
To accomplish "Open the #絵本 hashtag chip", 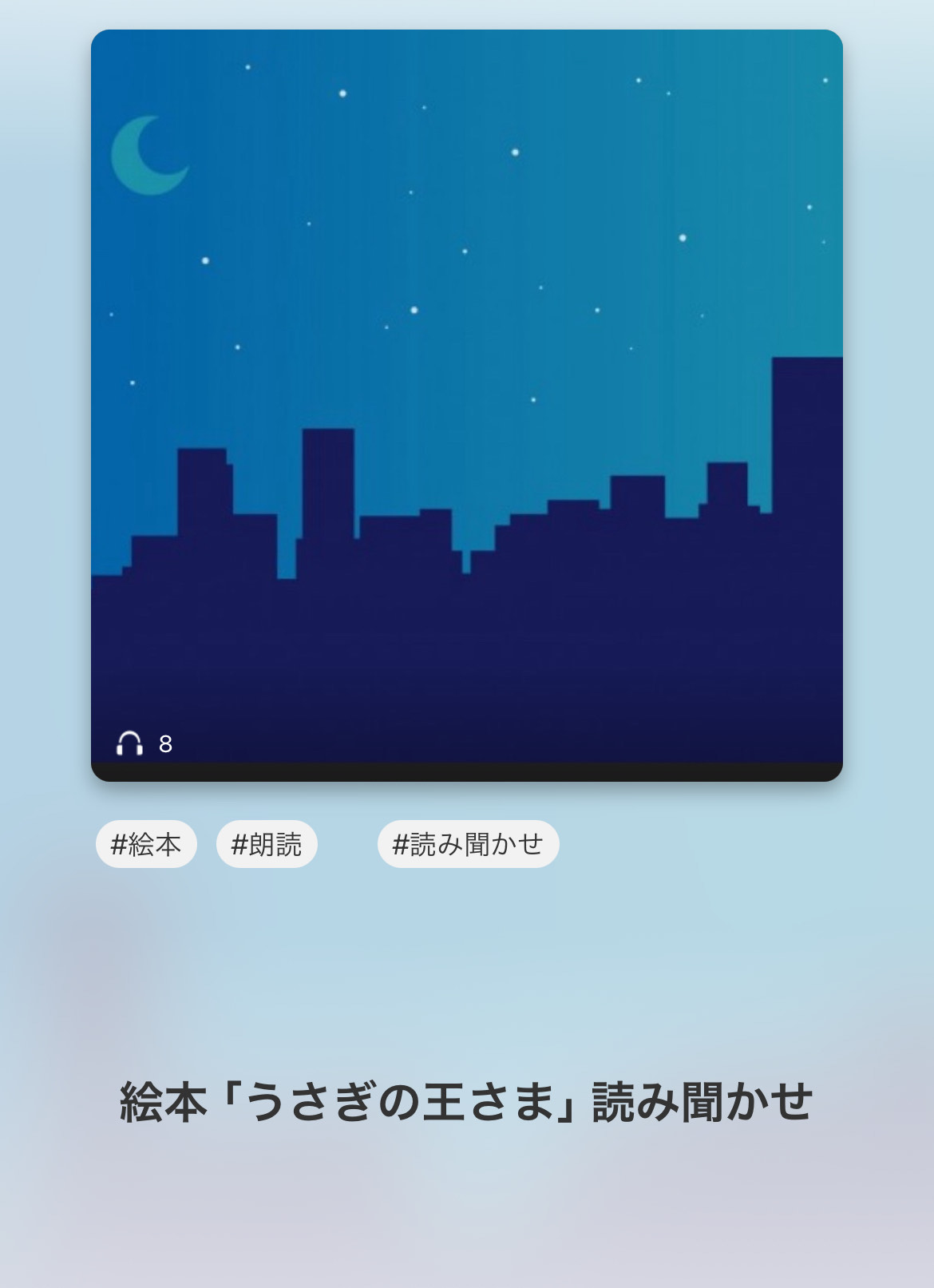I will 146,844.
